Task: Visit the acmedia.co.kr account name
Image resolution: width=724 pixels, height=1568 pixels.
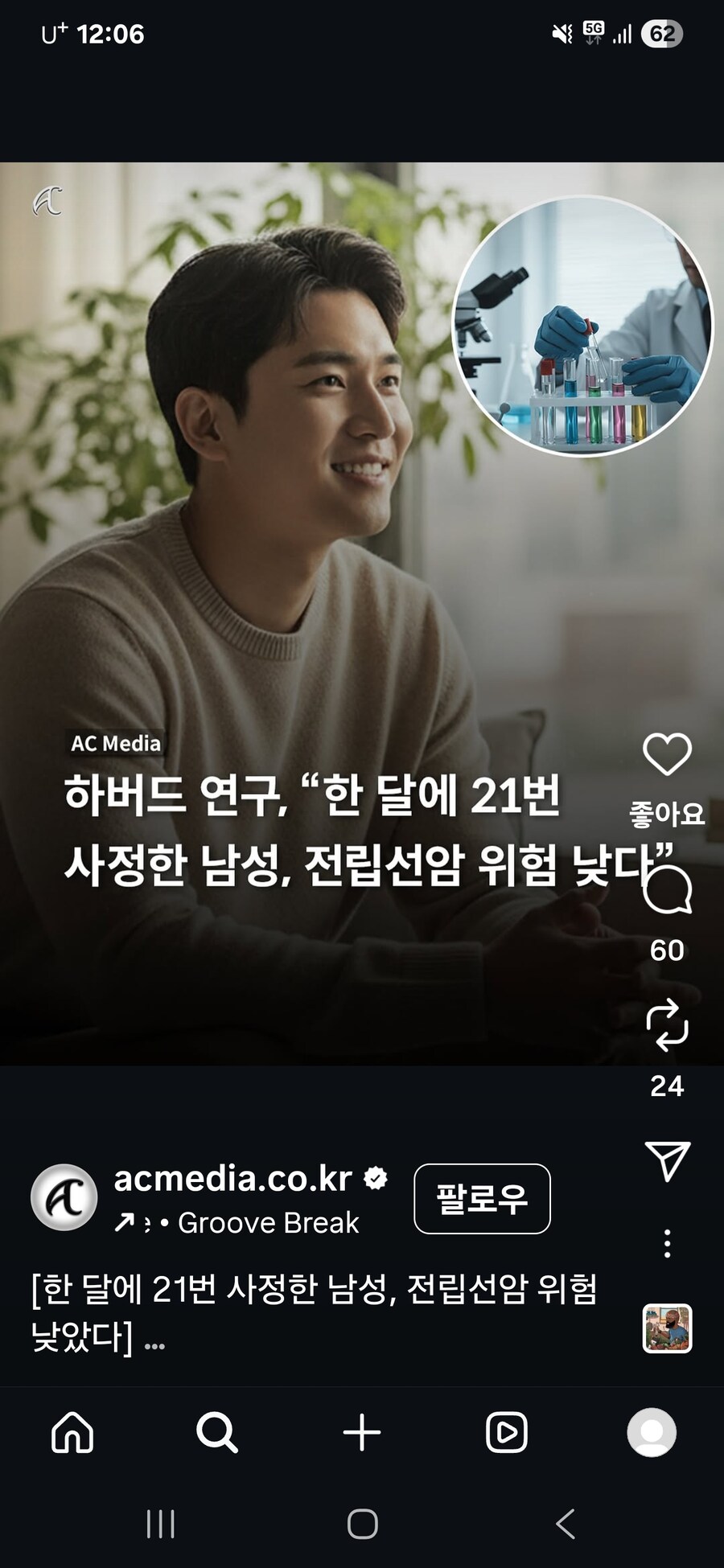Action: click(x=233, y=1179)
